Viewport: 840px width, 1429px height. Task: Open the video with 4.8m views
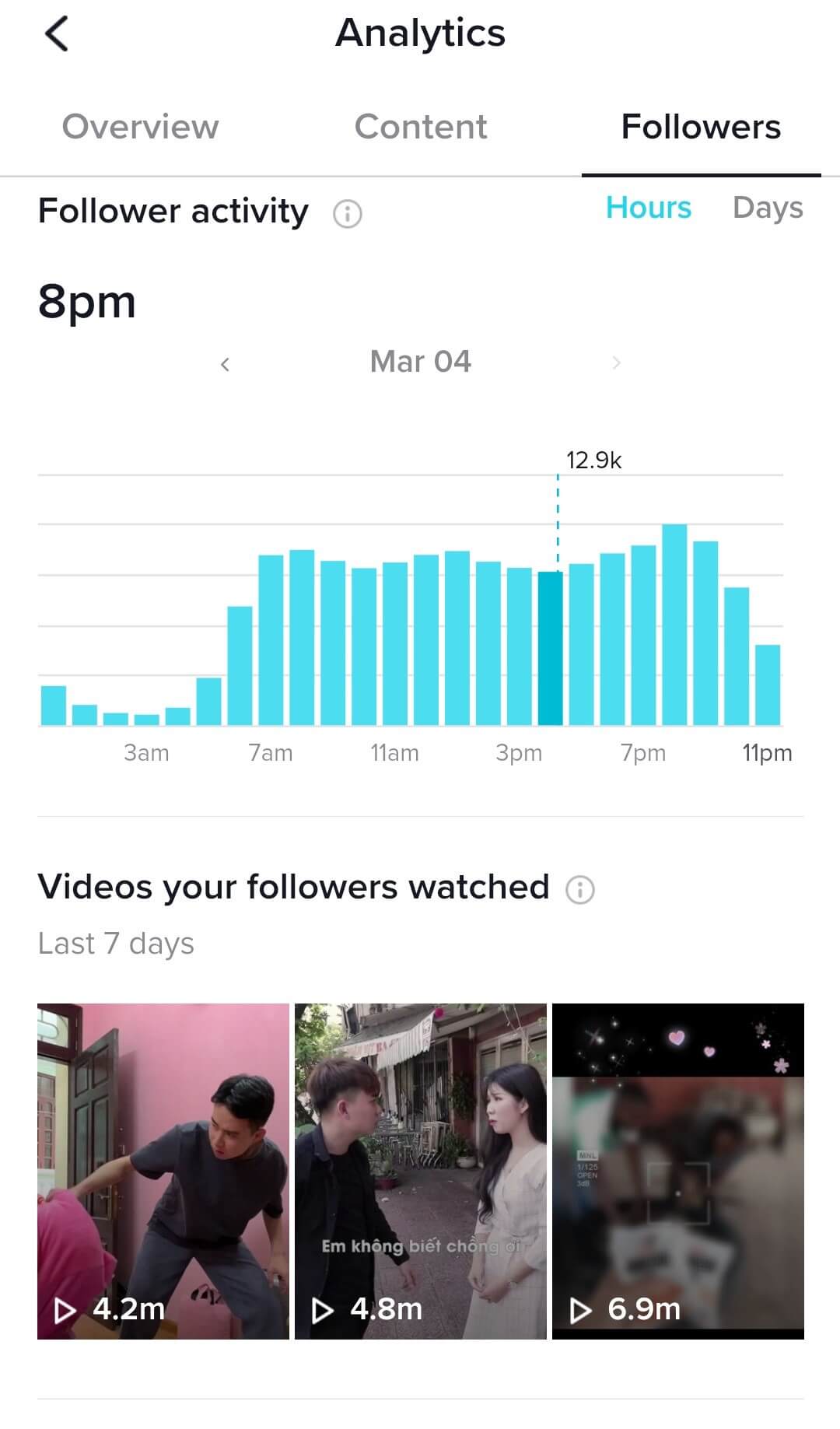pos(420,1171)
